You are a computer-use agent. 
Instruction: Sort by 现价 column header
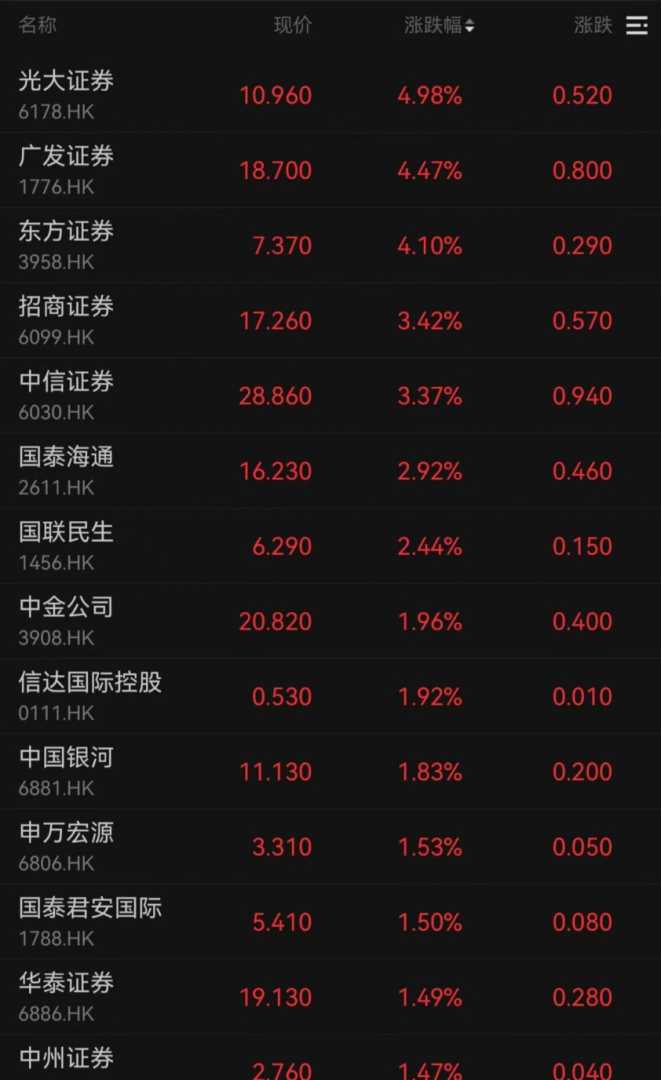pyautogui.click(x=293, y=26)
